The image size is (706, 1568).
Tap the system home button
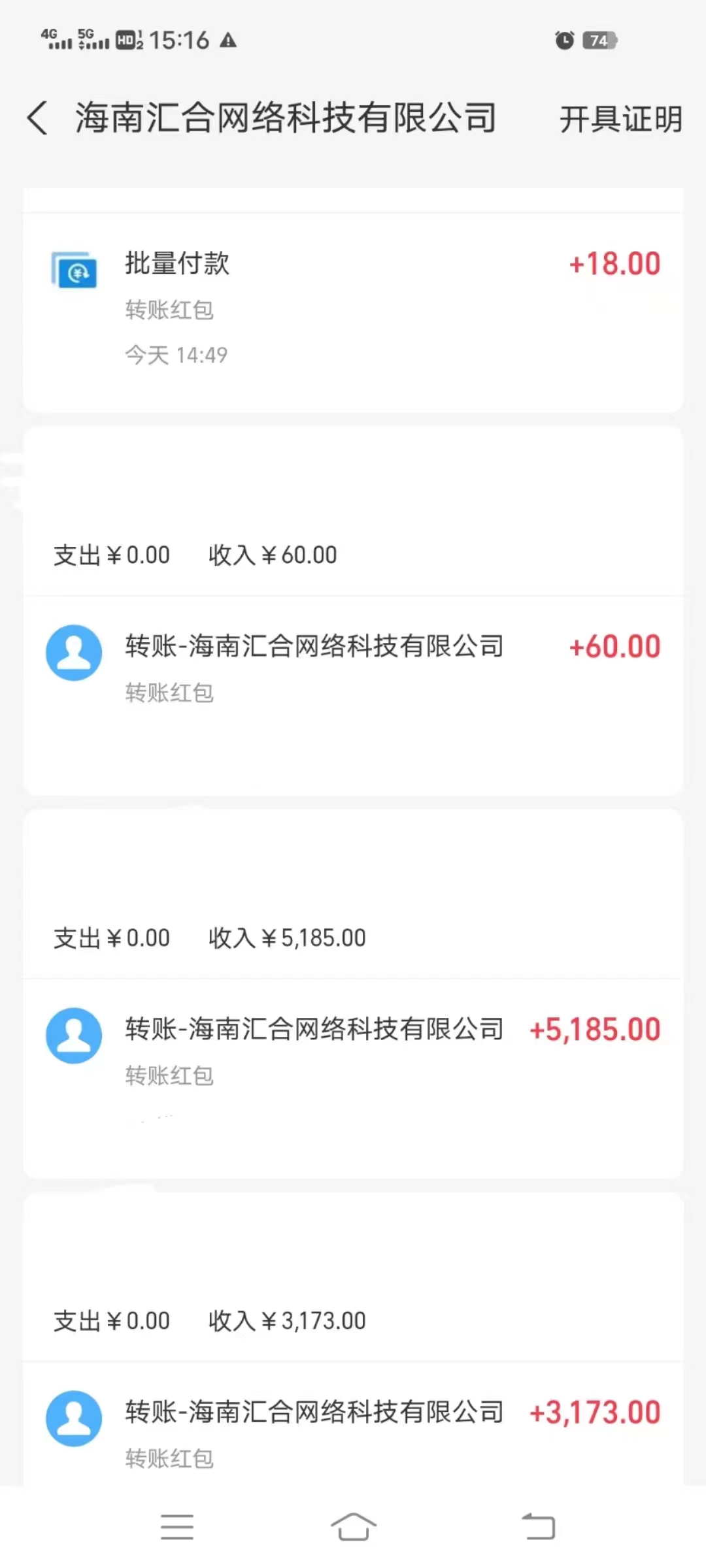pyautogui.click(x=353, y=1527)
